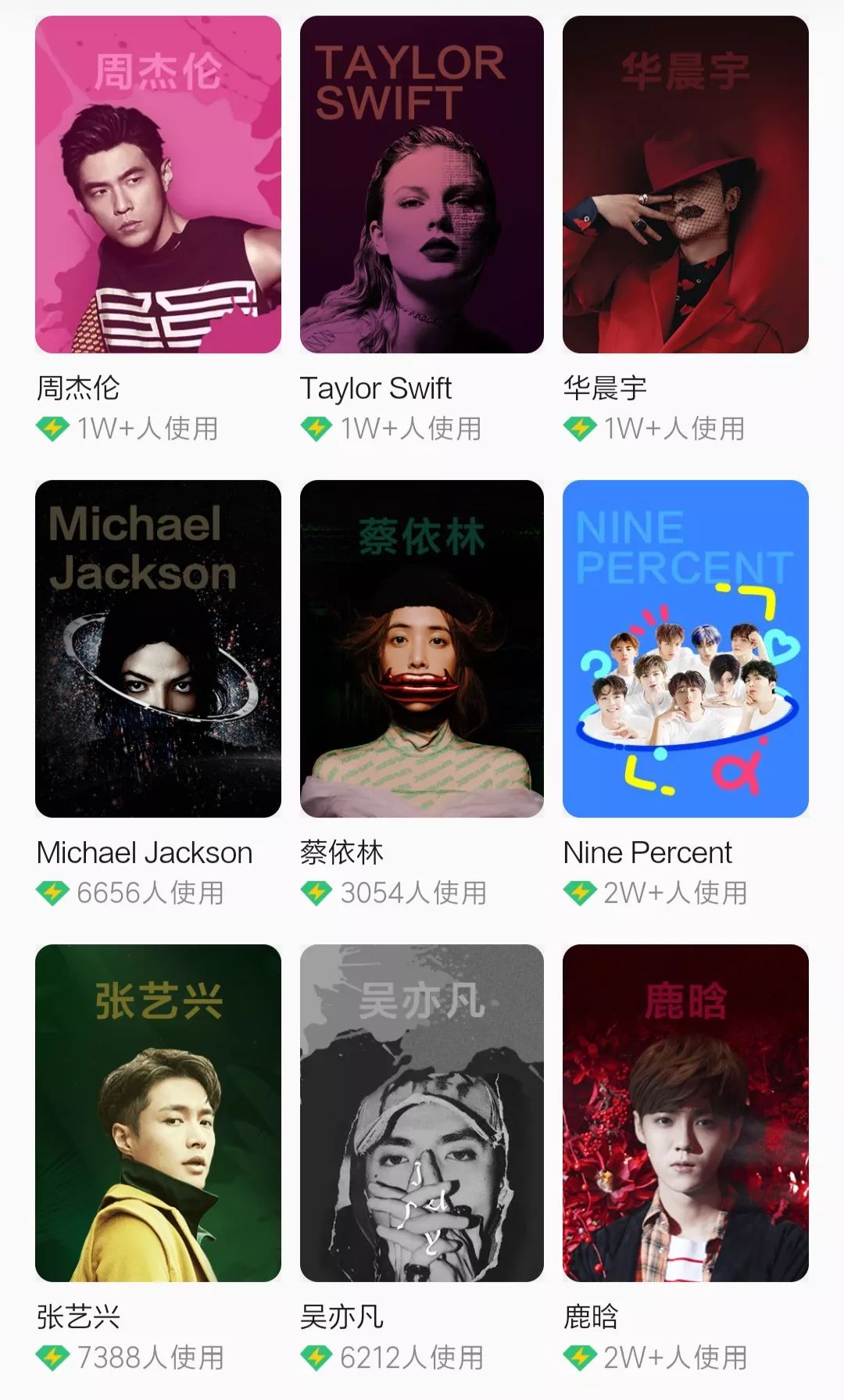Click the Nine Percent name label
Image resolution: width=844 pixels, height=1400 pixels.
coord(648,852)
